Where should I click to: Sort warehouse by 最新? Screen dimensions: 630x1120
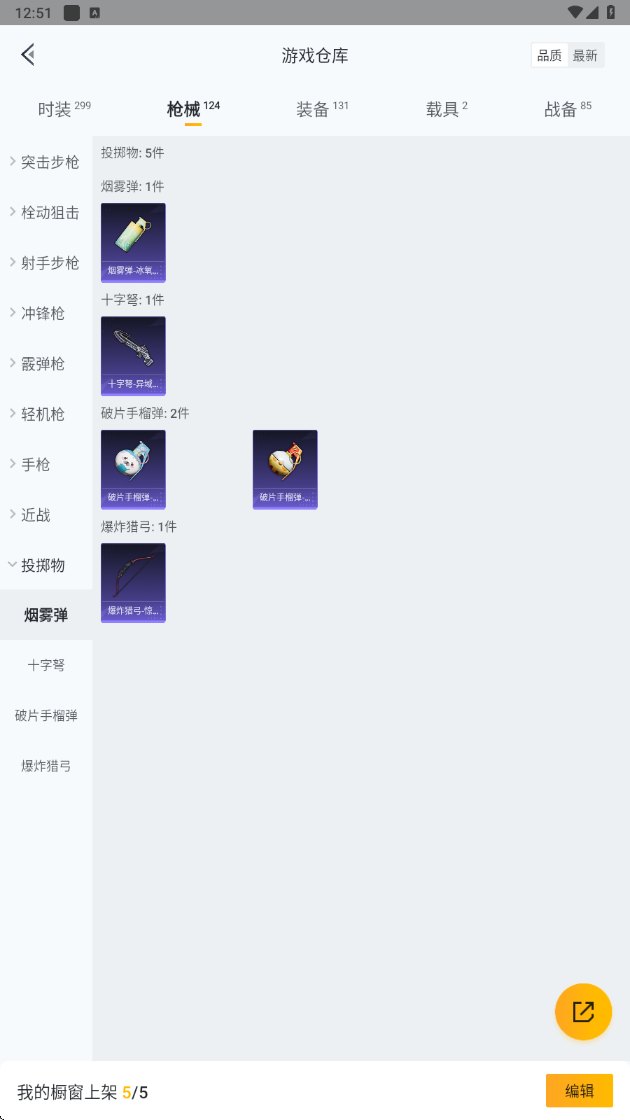click(585, 56)
